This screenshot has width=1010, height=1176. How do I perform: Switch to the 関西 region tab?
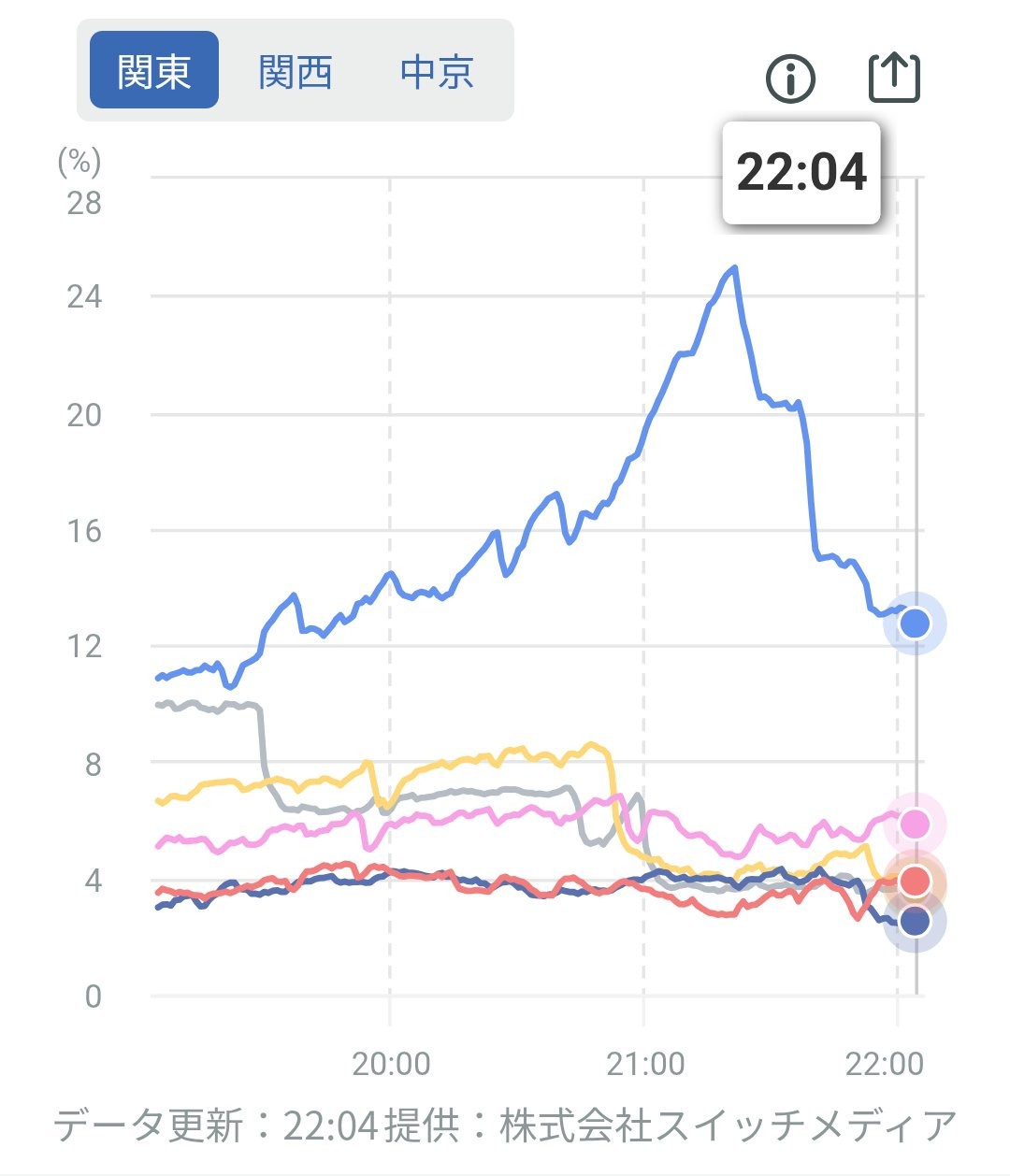click(x=296, y=71)
